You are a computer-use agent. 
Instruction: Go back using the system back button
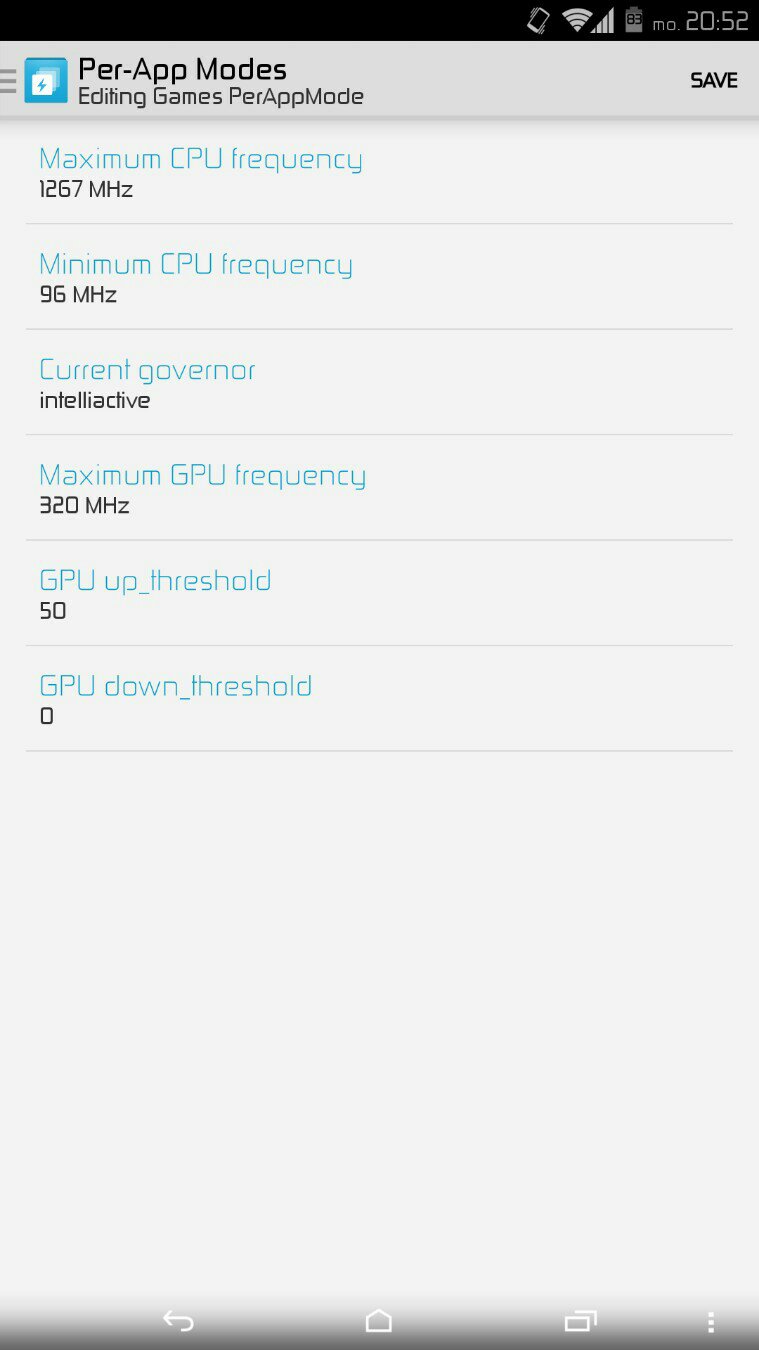[178, 1321]
